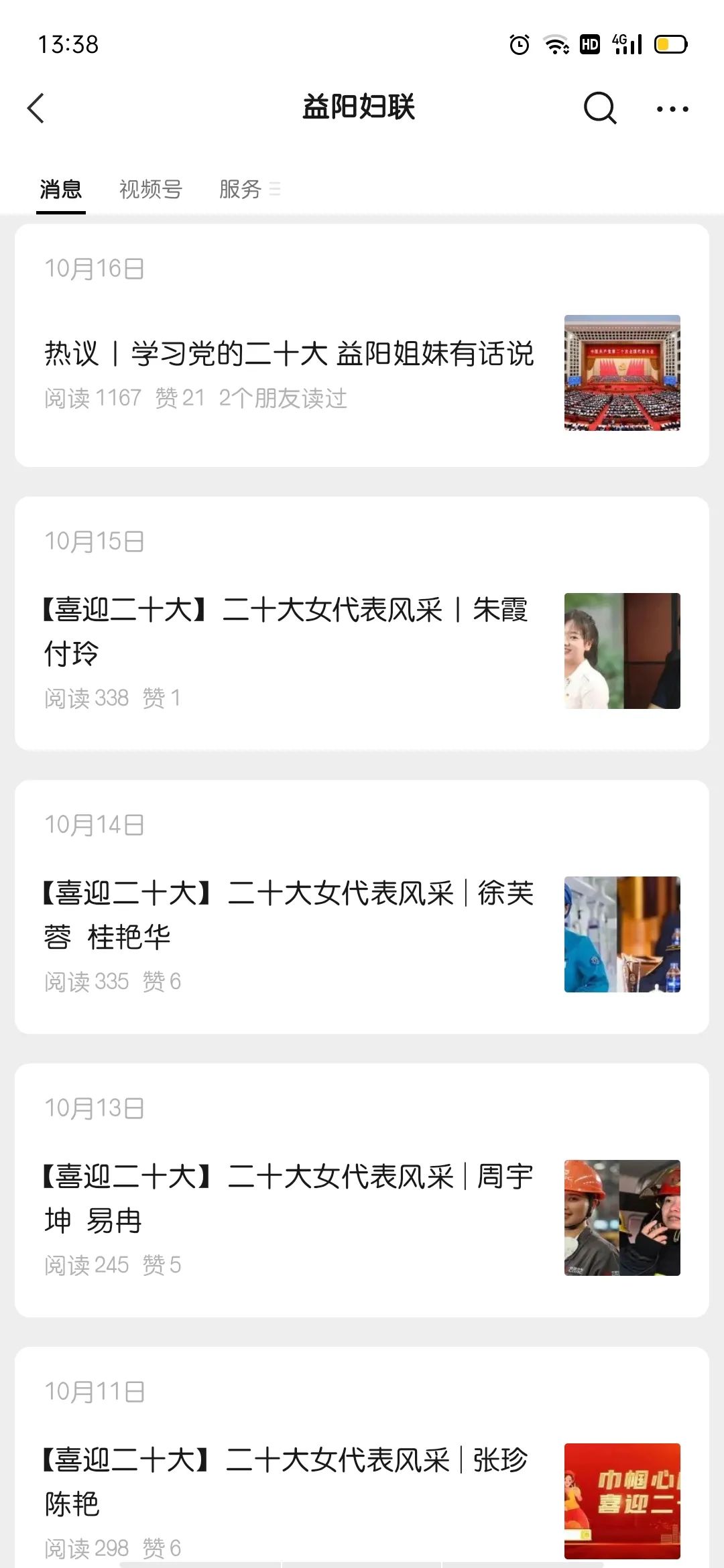View the 周宇坤 易冉 article

289,1198
